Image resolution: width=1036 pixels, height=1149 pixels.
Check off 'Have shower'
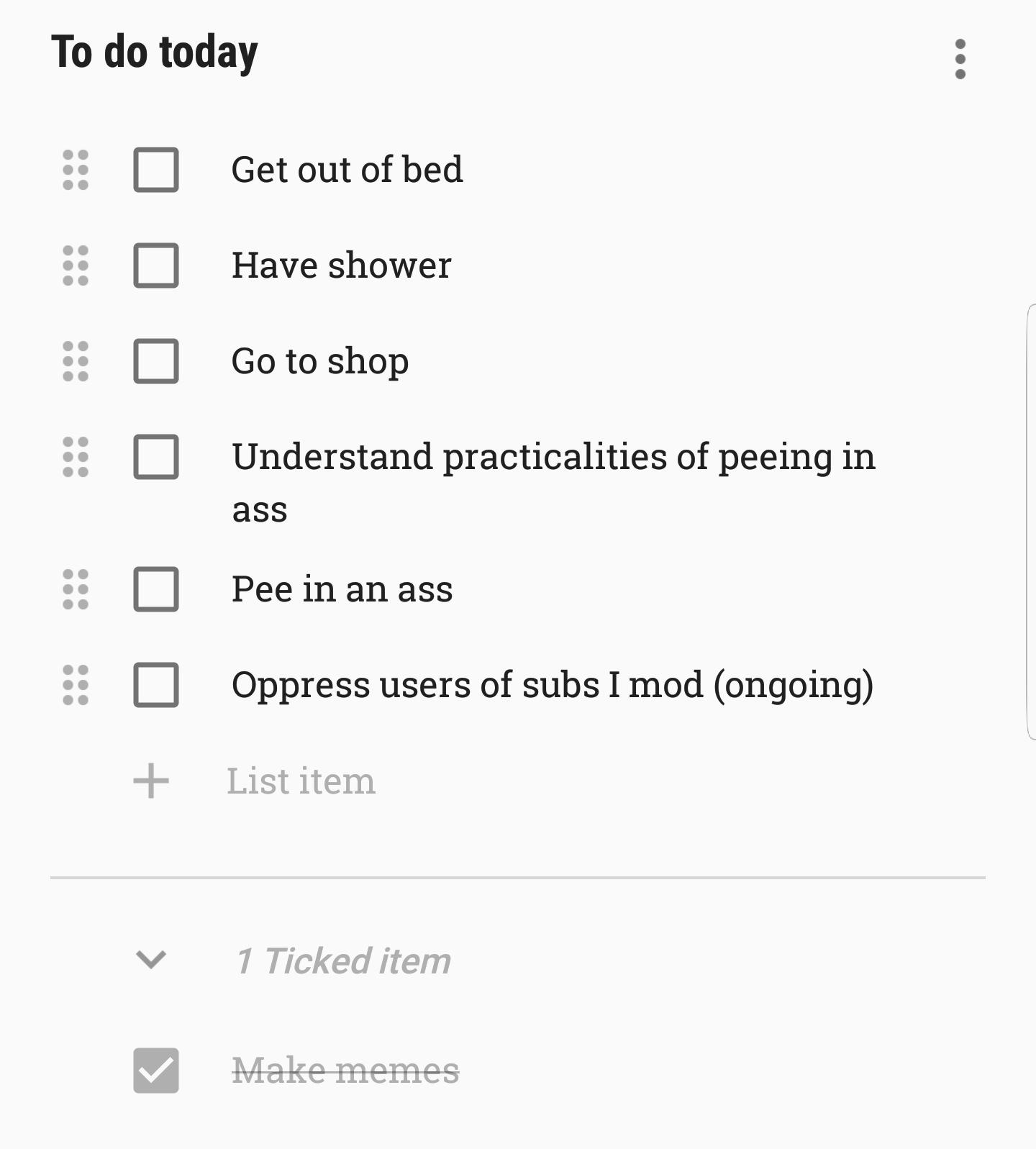pos(156,265)
